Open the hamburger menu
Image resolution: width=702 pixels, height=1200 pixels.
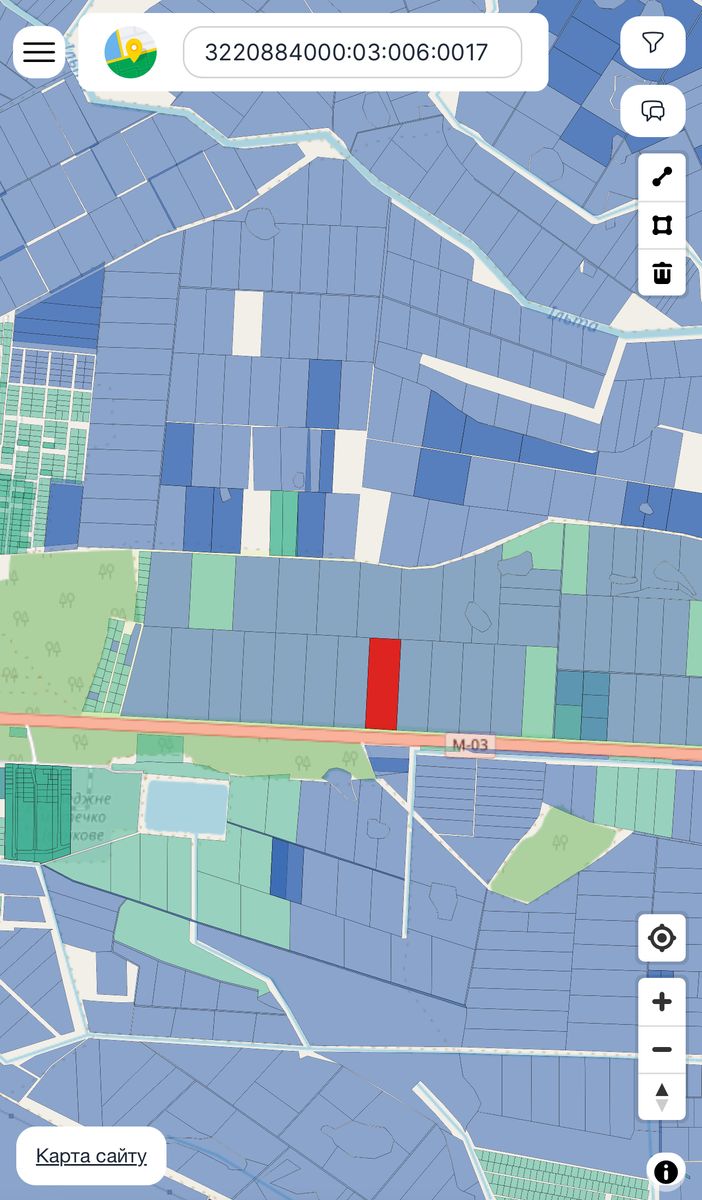38,52
